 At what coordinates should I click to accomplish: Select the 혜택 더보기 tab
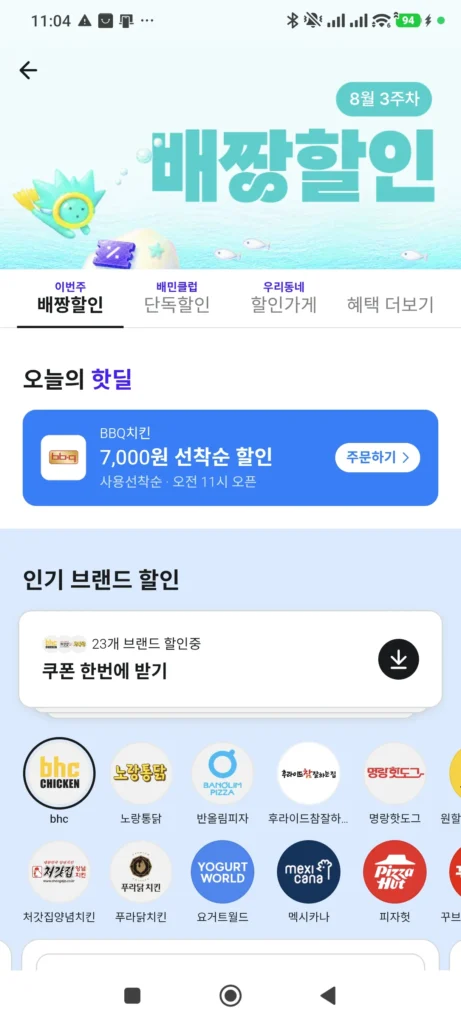pos(390,304)
